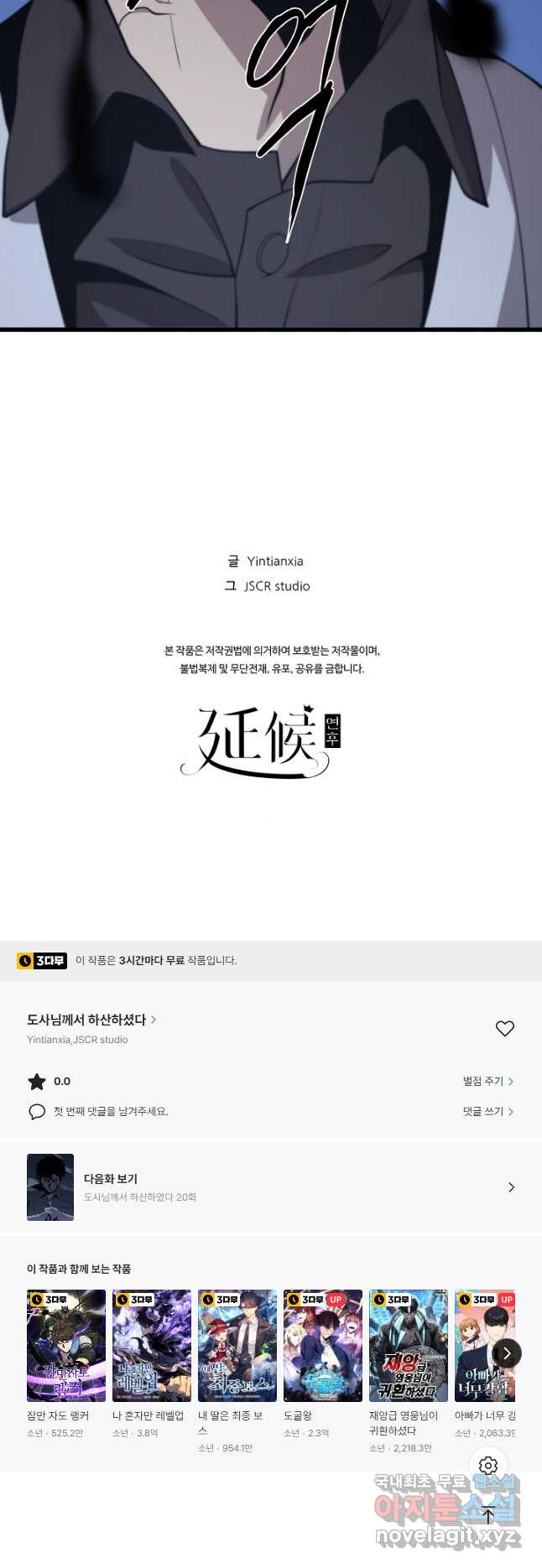The image size is (542, 1568).
Task: Tap 댓글 쓰기 to write a comment
Action: pyautogui.click(x=487, y=1111)
